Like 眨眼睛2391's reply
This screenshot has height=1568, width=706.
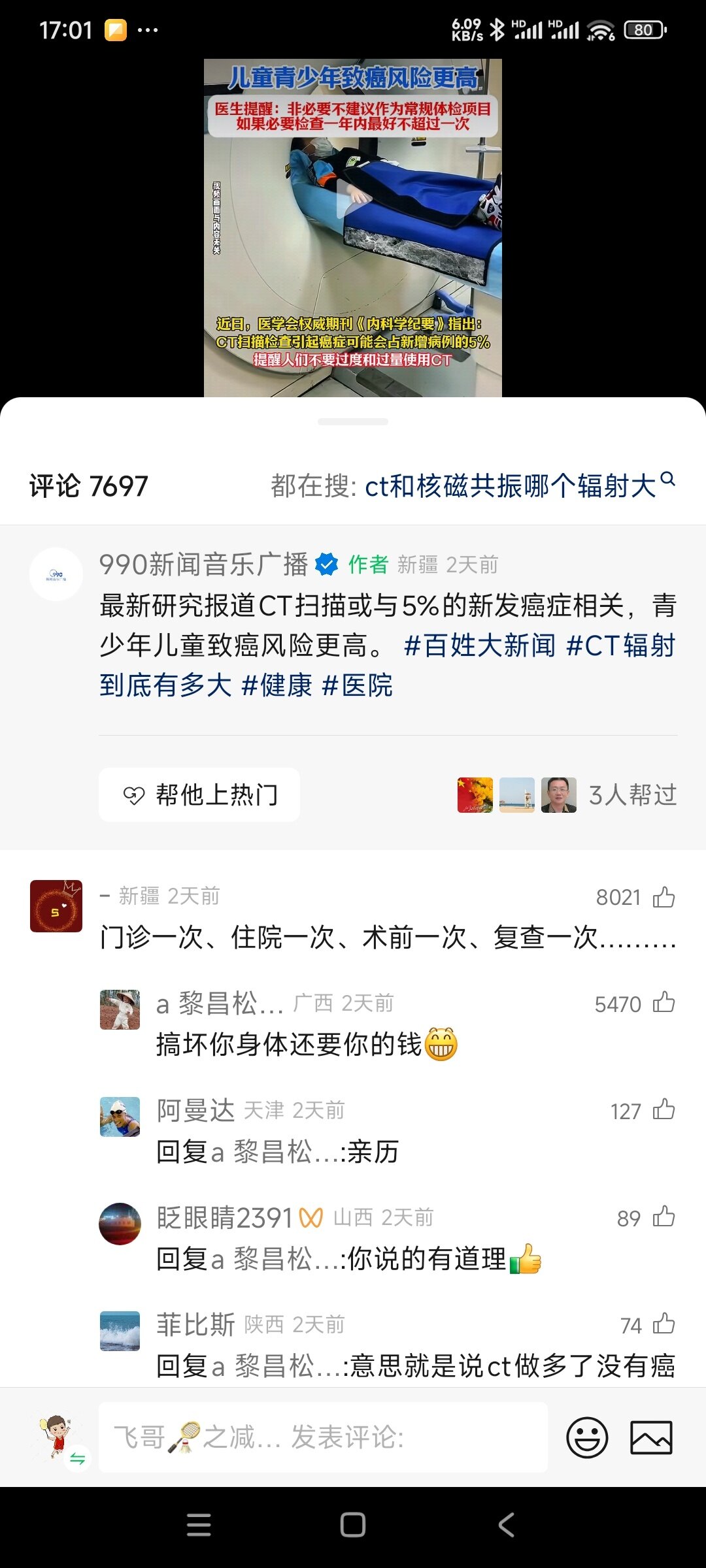coord(664,1217)
